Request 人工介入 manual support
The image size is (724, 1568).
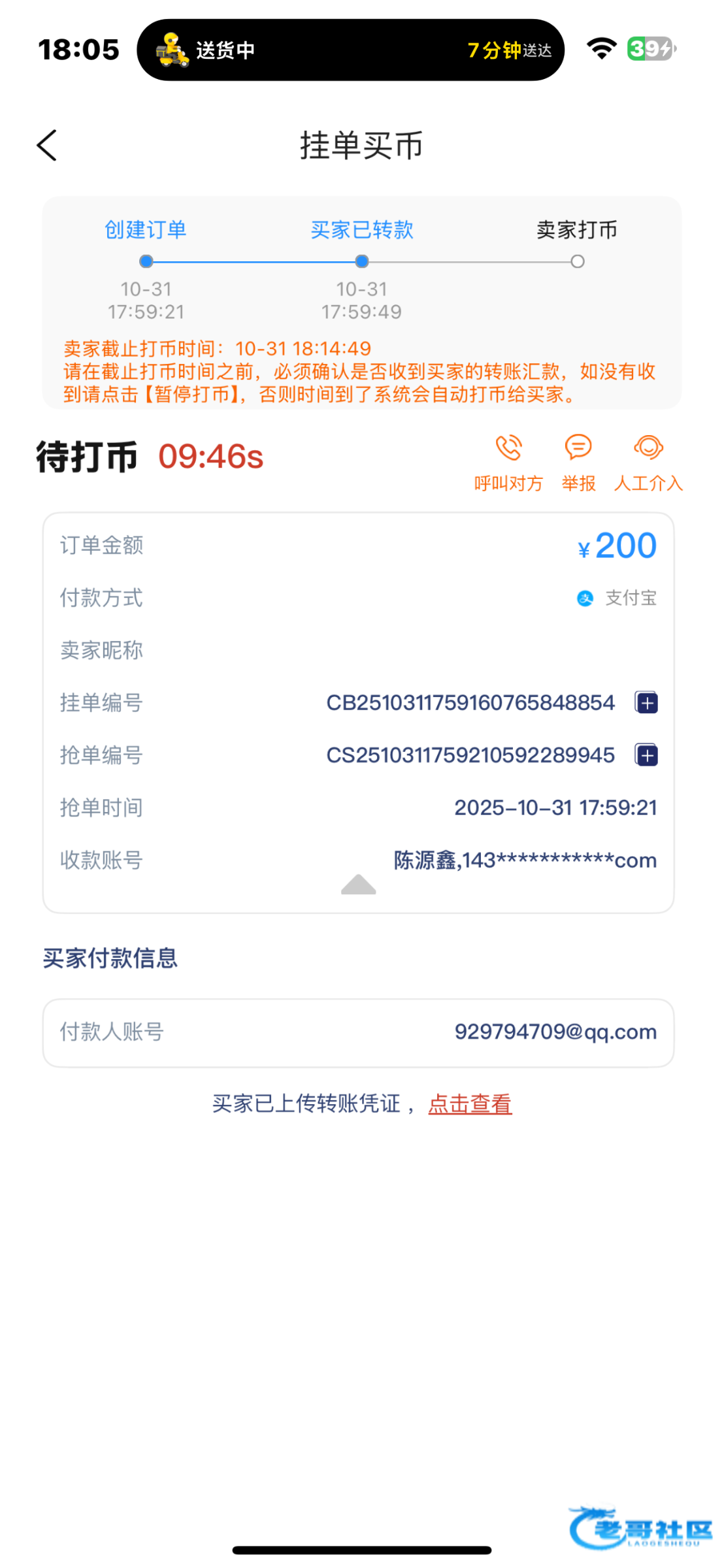648,461
